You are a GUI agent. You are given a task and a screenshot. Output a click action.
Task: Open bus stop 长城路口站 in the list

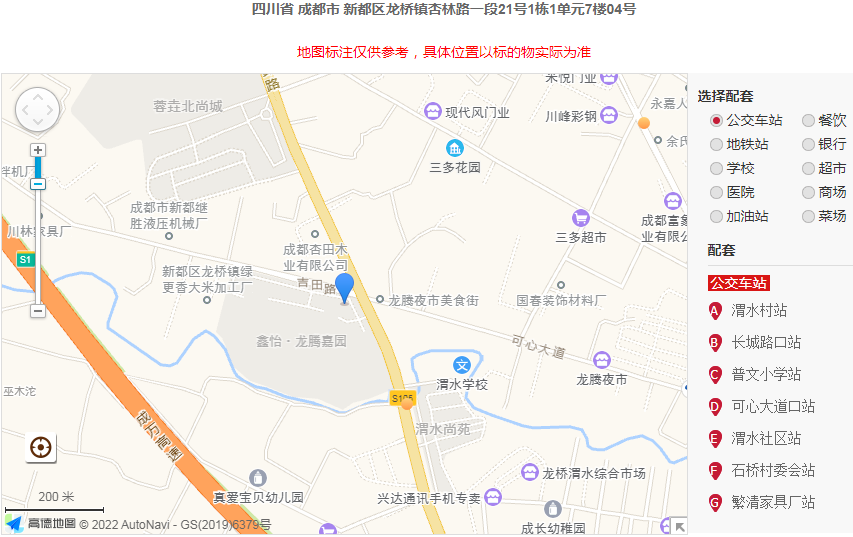765,343
